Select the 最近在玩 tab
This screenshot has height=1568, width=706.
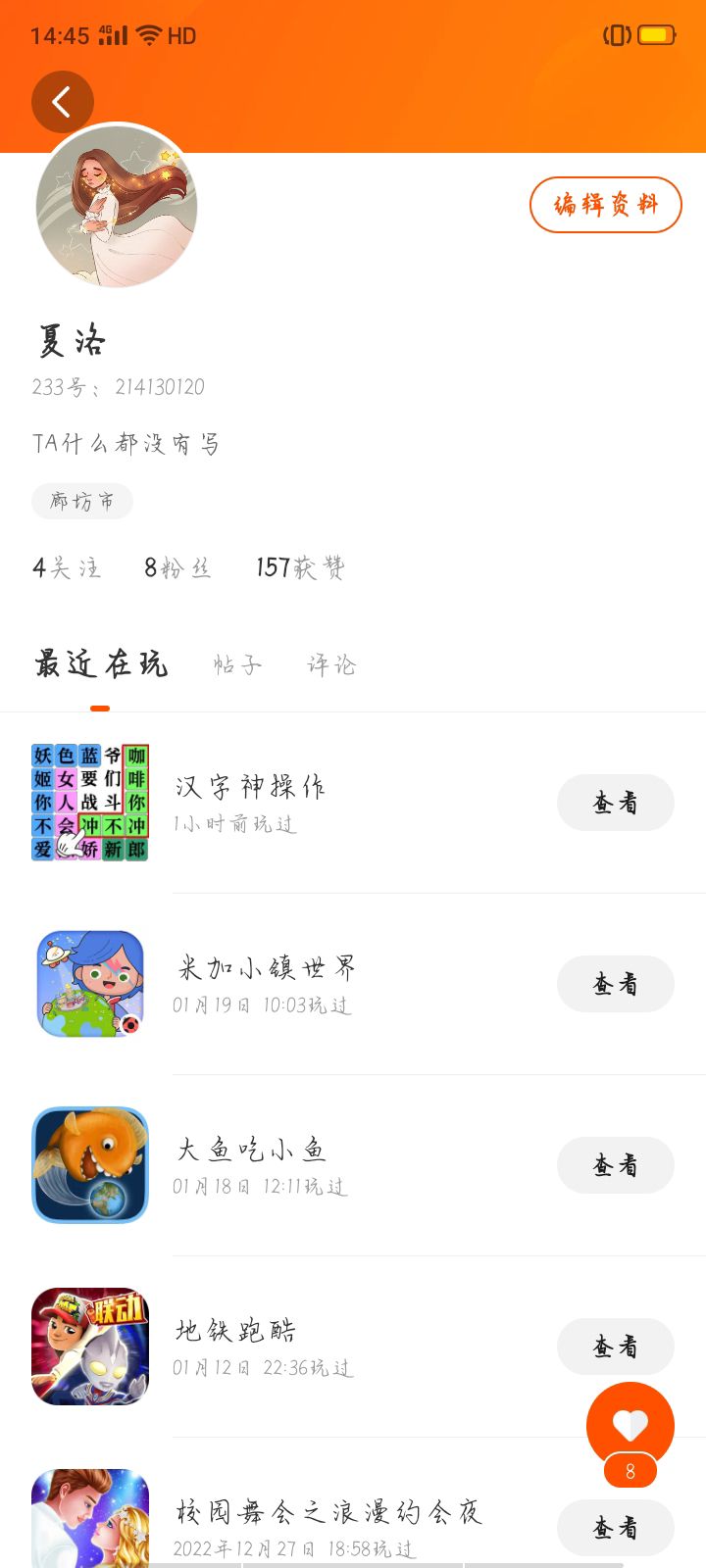click(x=101, y=664)
